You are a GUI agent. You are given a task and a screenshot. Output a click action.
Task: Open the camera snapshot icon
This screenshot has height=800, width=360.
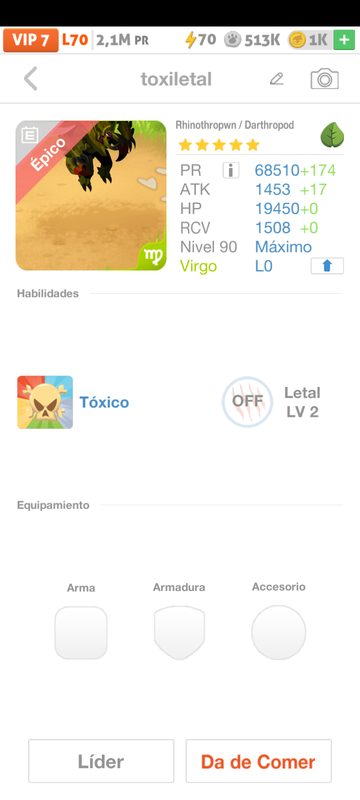click(x=324, y=79)
